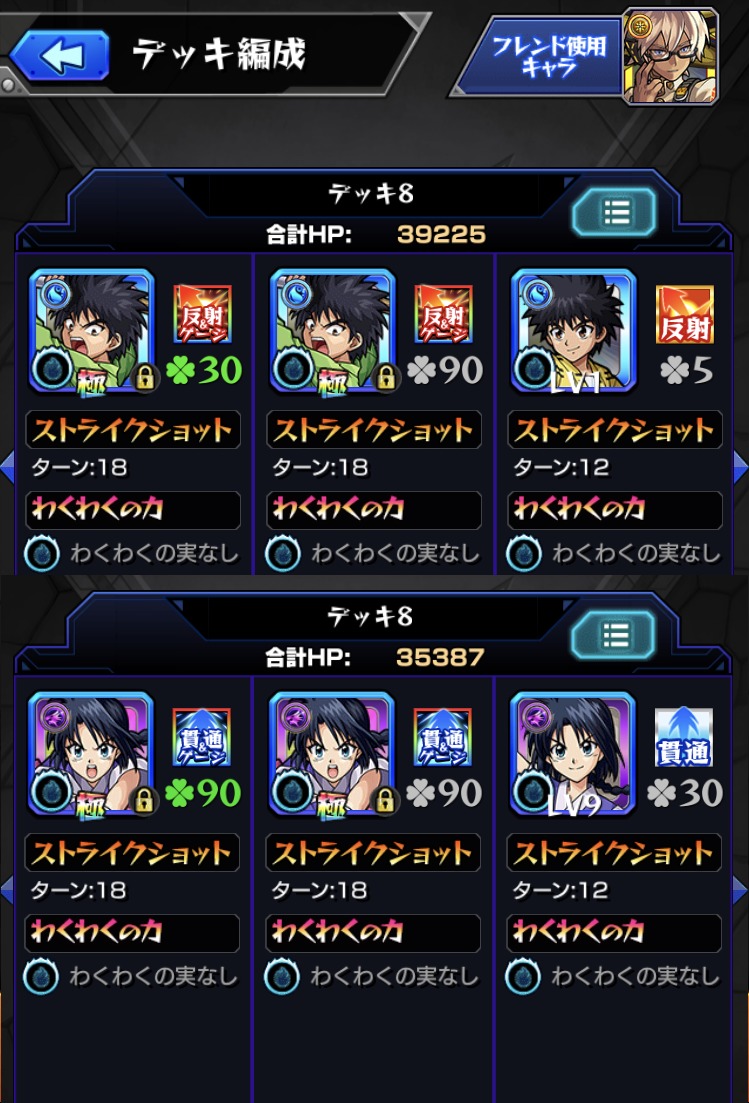
Task: Open the list menu for the 39225 HP deck
Action: pos(614,212)
